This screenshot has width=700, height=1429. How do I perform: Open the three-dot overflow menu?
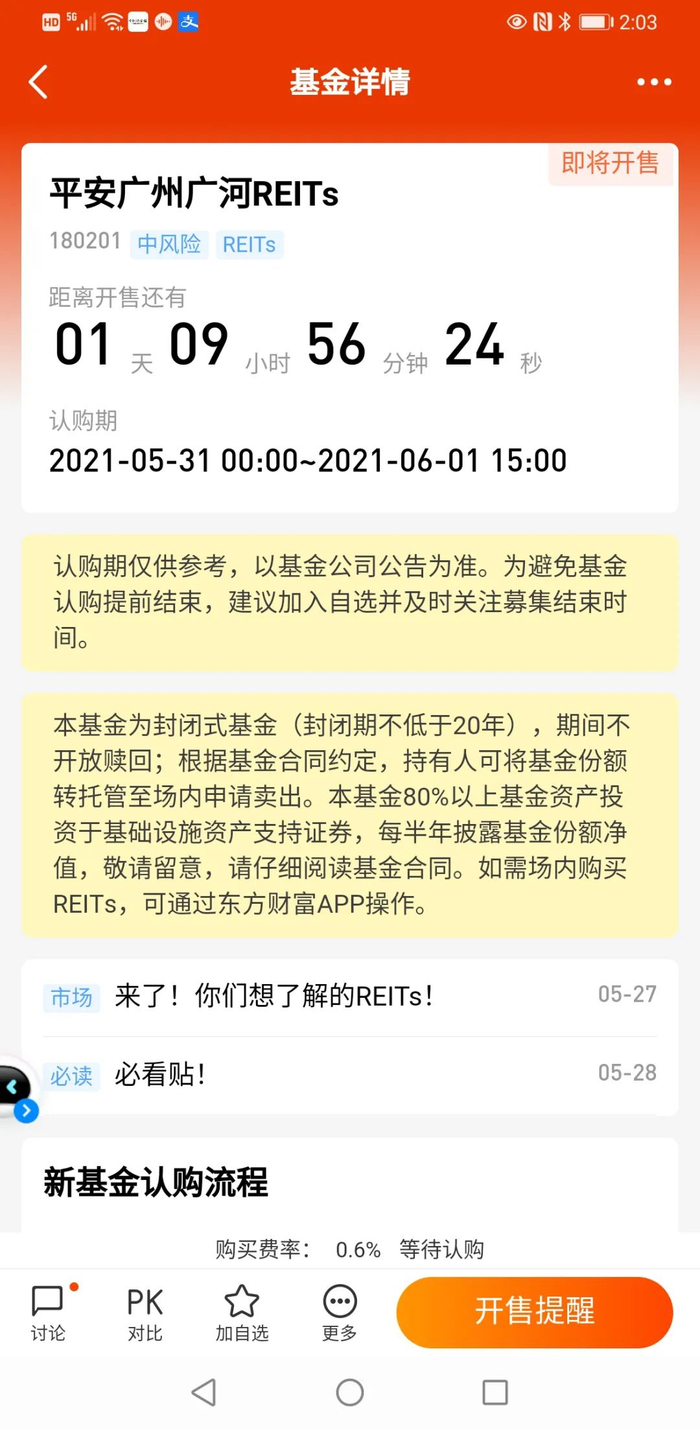[654, 82]
